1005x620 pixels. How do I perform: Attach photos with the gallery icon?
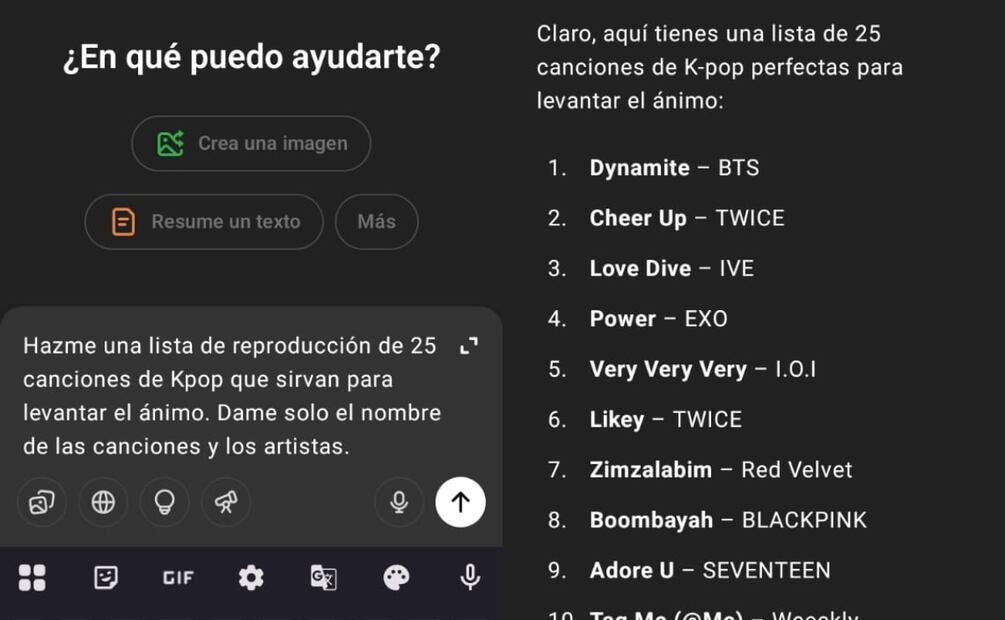(41, 502)
